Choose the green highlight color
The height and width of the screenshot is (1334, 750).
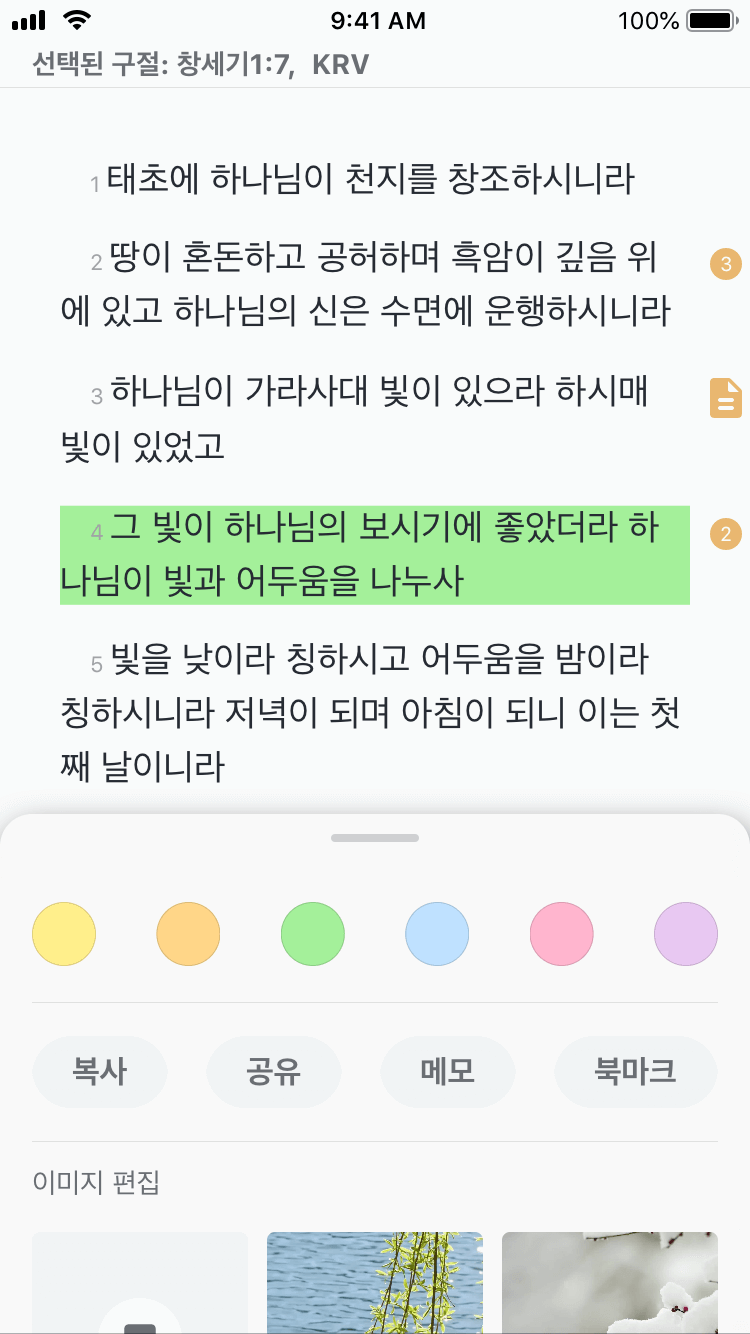click(313, 934)
